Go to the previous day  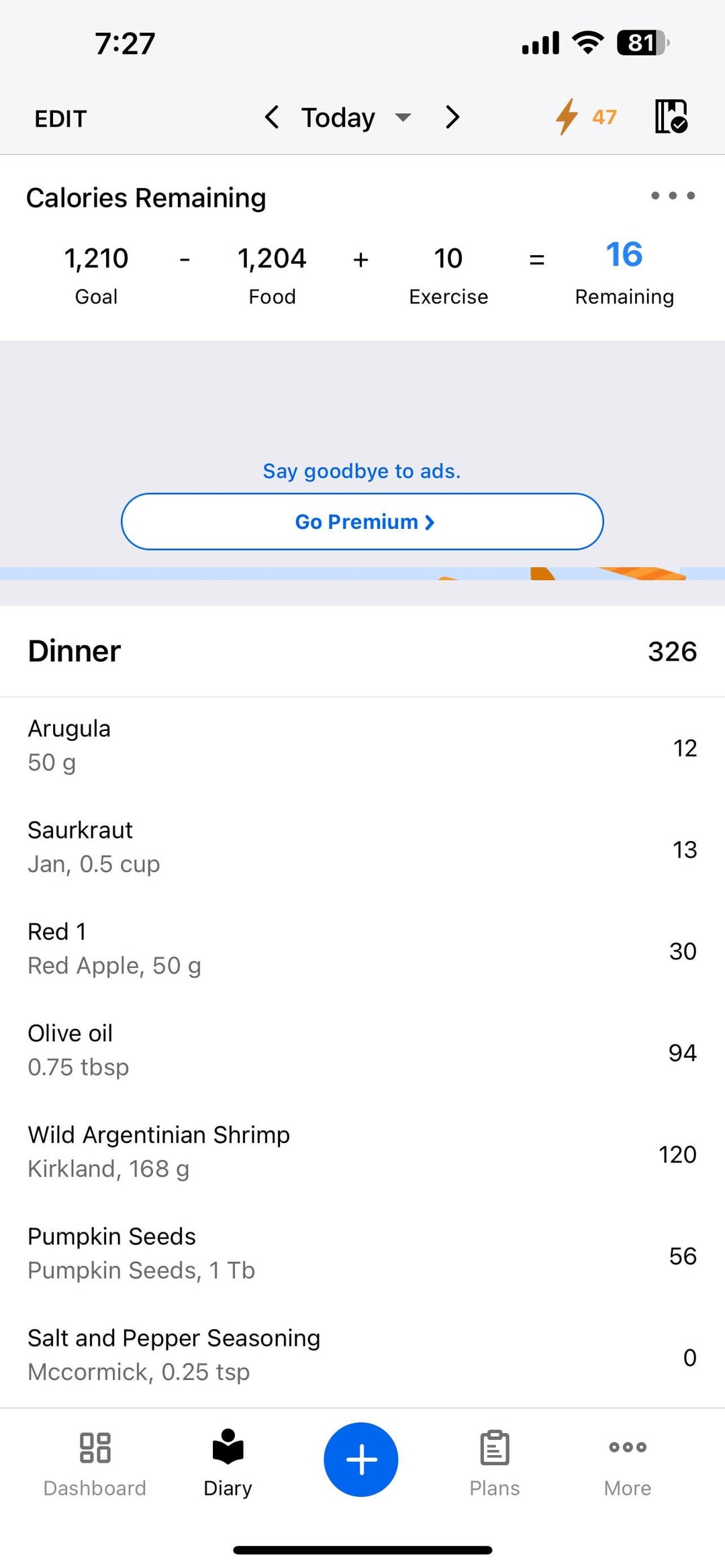[271, 117]
